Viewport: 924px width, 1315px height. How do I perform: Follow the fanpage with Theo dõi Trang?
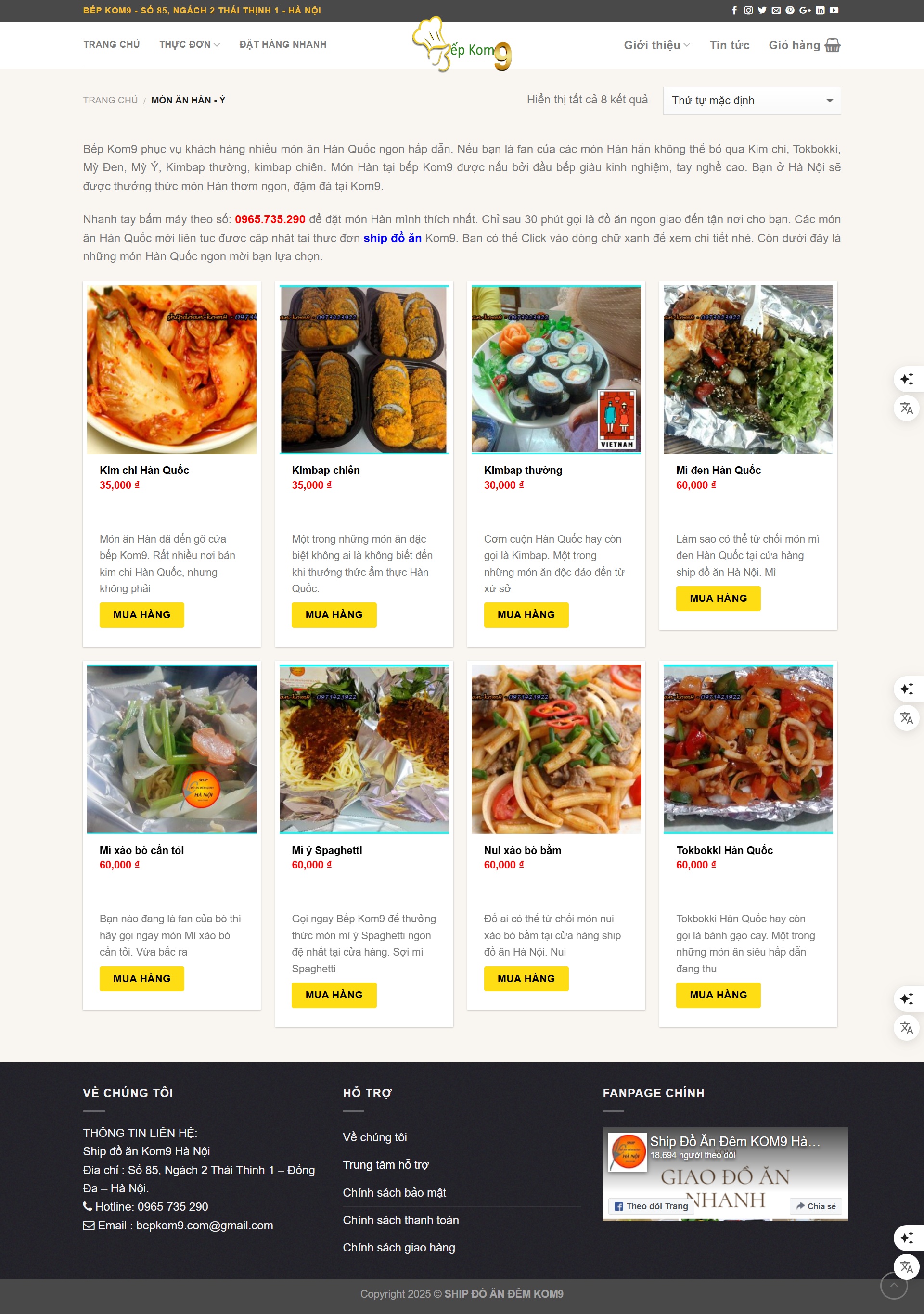pyautogui.click(x=651, y=1206)
